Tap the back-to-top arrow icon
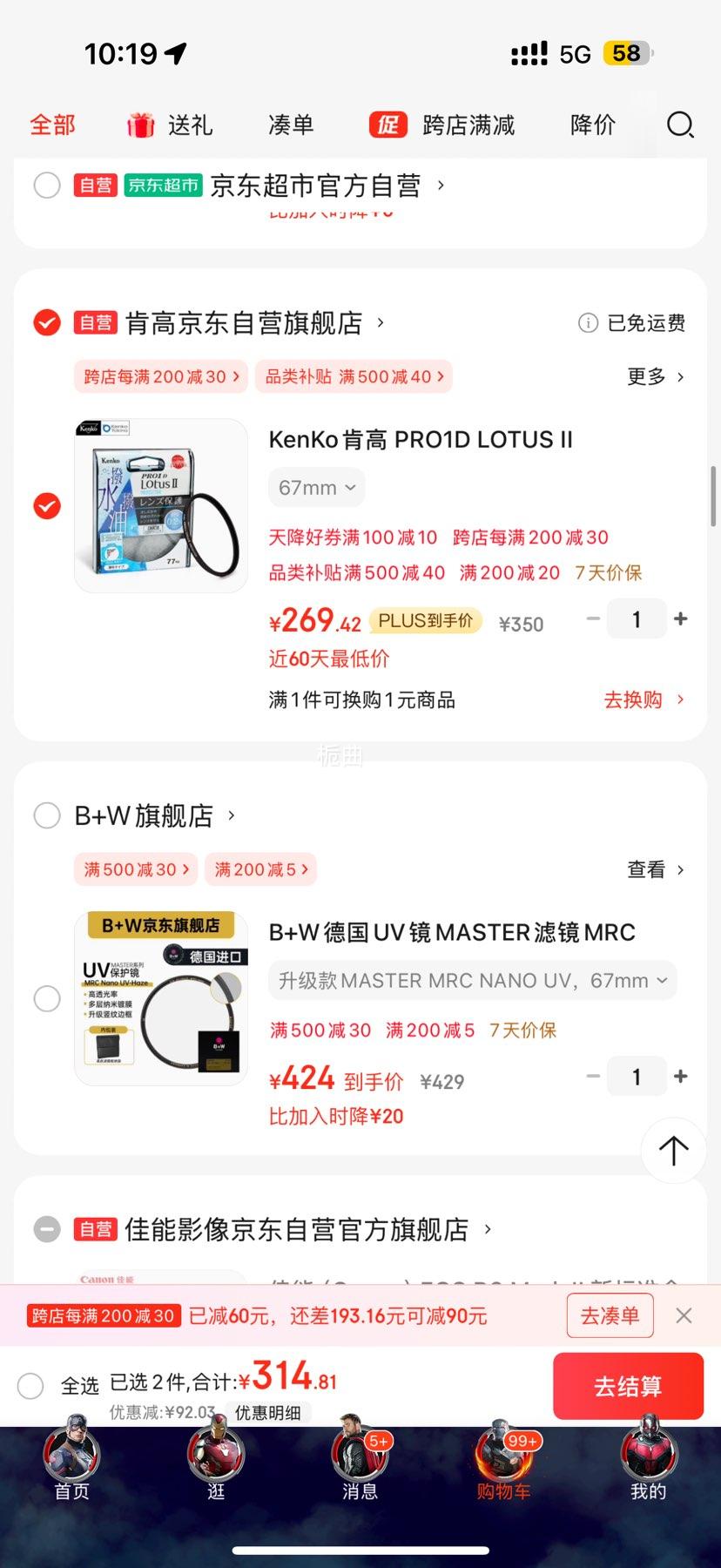Screen dimensions: 721x1568 (672, 1150)
